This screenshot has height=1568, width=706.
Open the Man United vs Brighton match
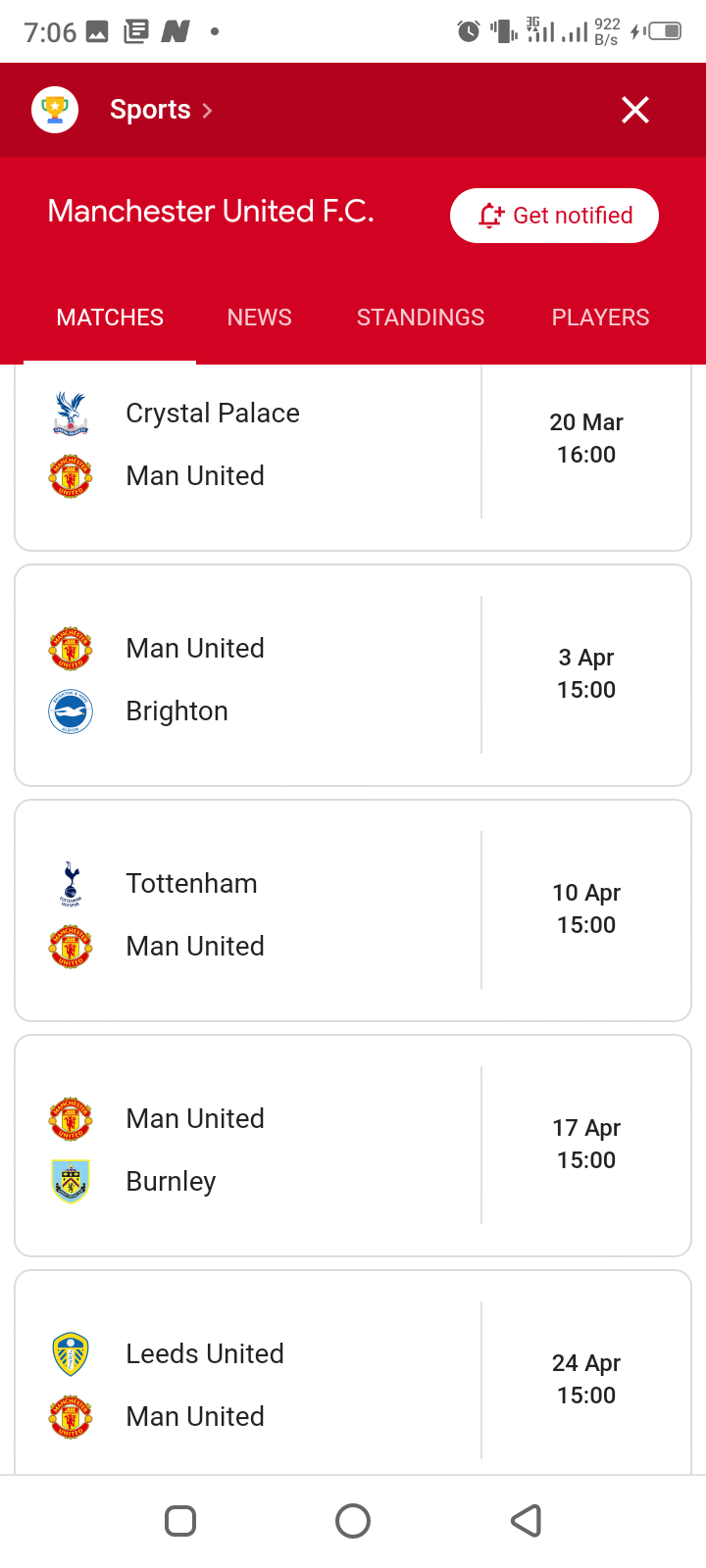[353, 675]
